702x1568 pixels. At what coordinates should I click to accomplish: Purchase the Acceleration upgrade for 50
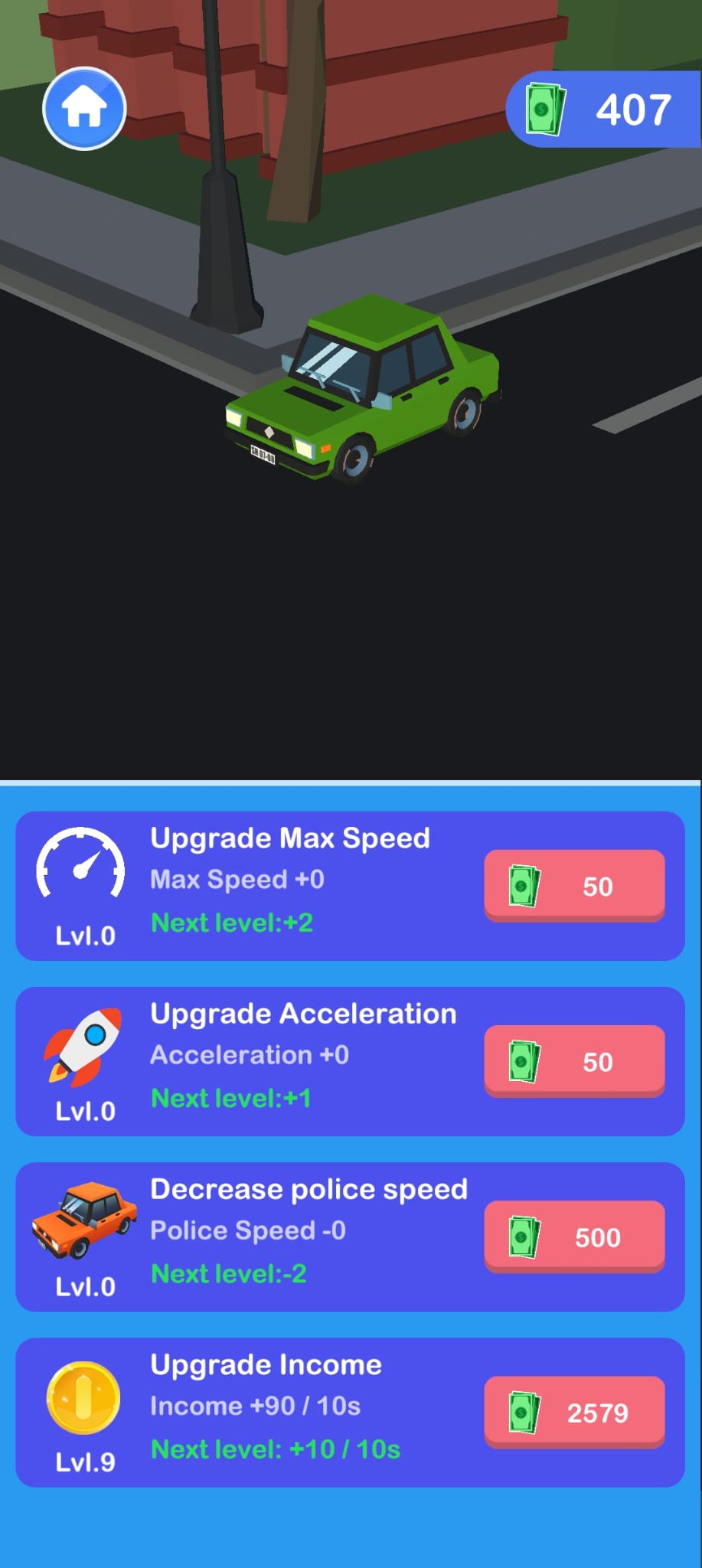(574, 1060)
